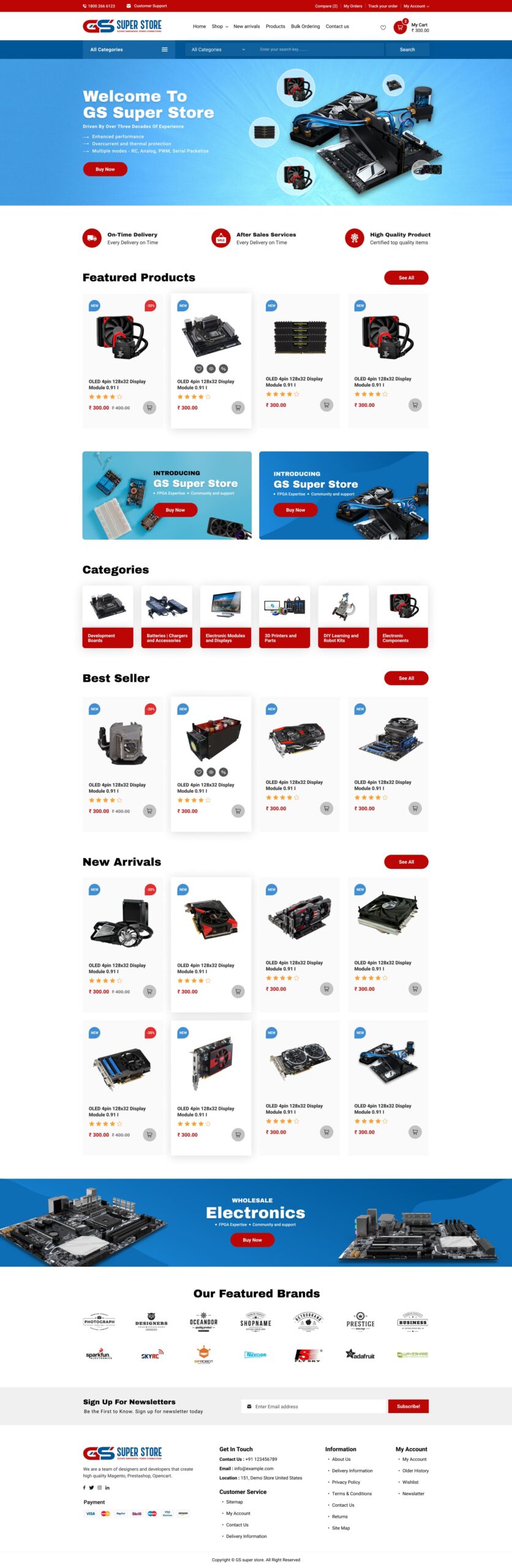Expand the All Categories search filter dropdown
Screen dimensions: 512x1568
coord(218,50)
